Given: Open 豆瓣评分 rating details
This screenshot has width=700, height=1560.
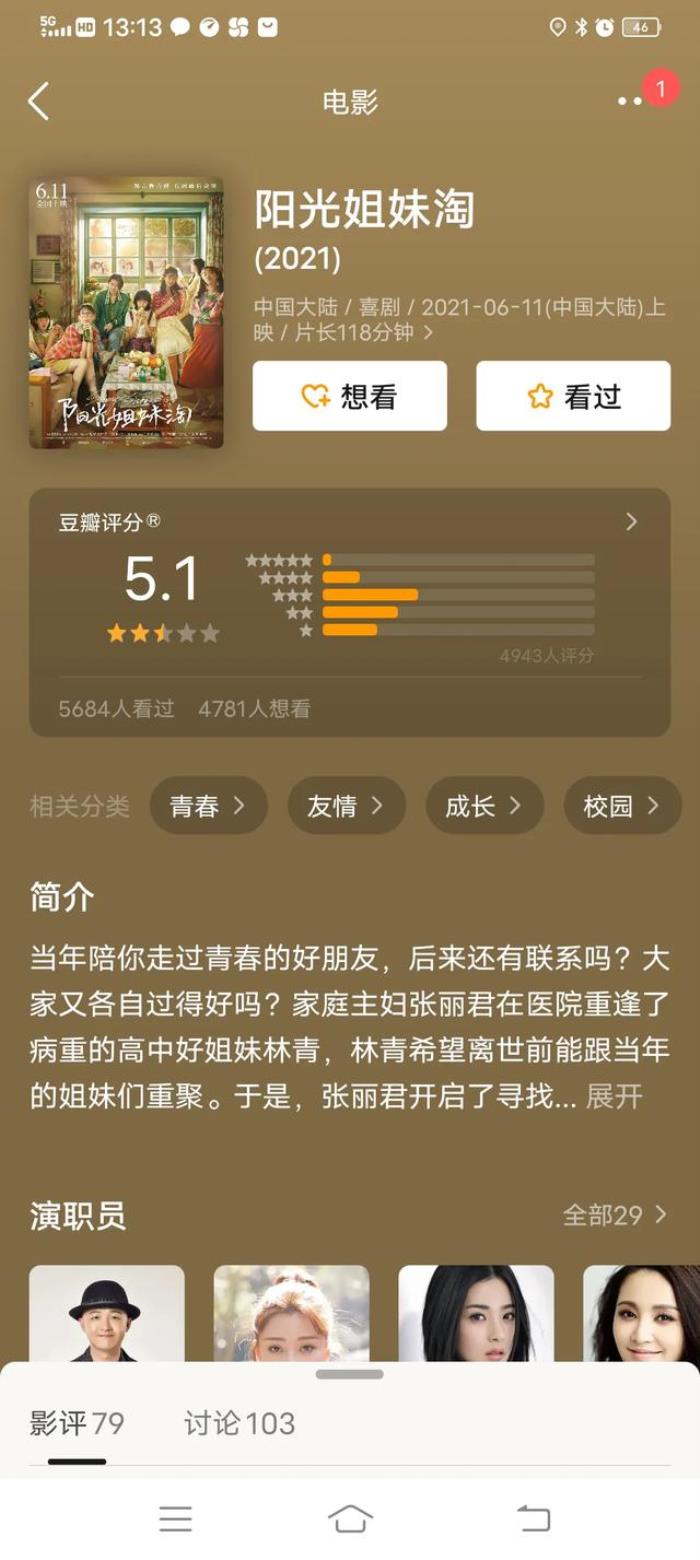Looking at the screenshot, I should pyautogui.click(x=630, y=522).
